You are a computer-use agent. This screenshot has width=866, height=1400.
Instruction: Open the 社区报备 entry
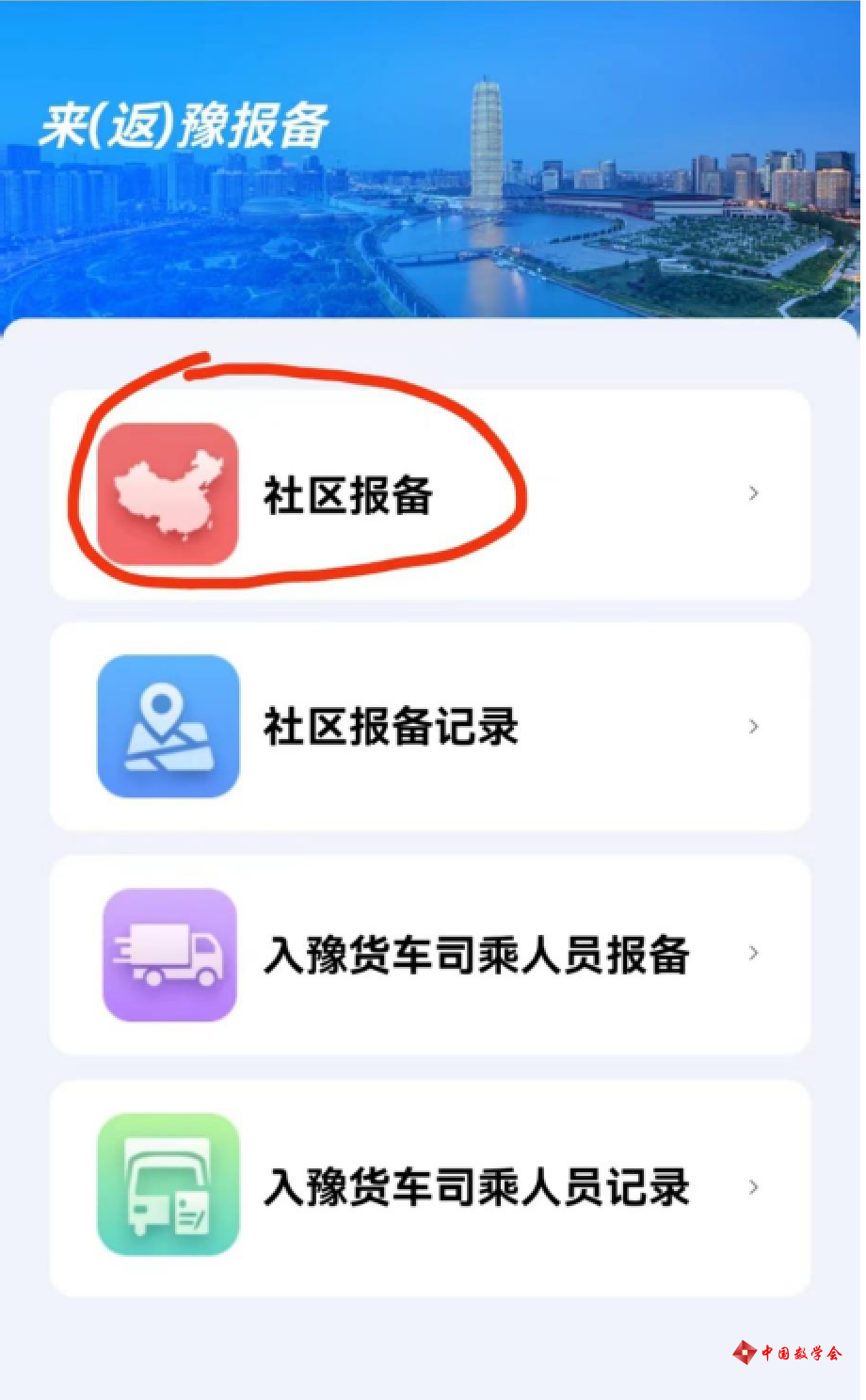tap(429, 495)
